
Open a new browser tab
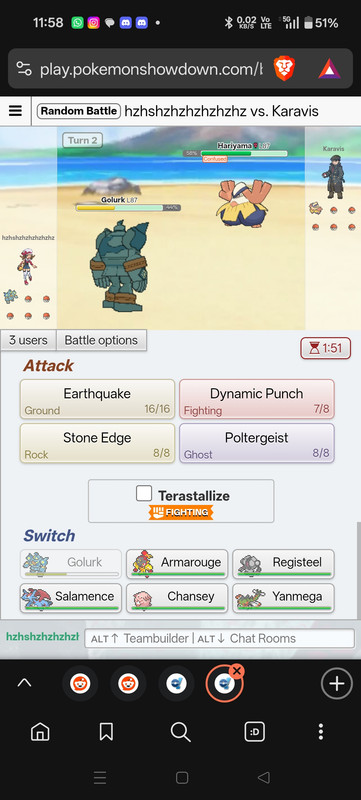(x=337, y=684)
